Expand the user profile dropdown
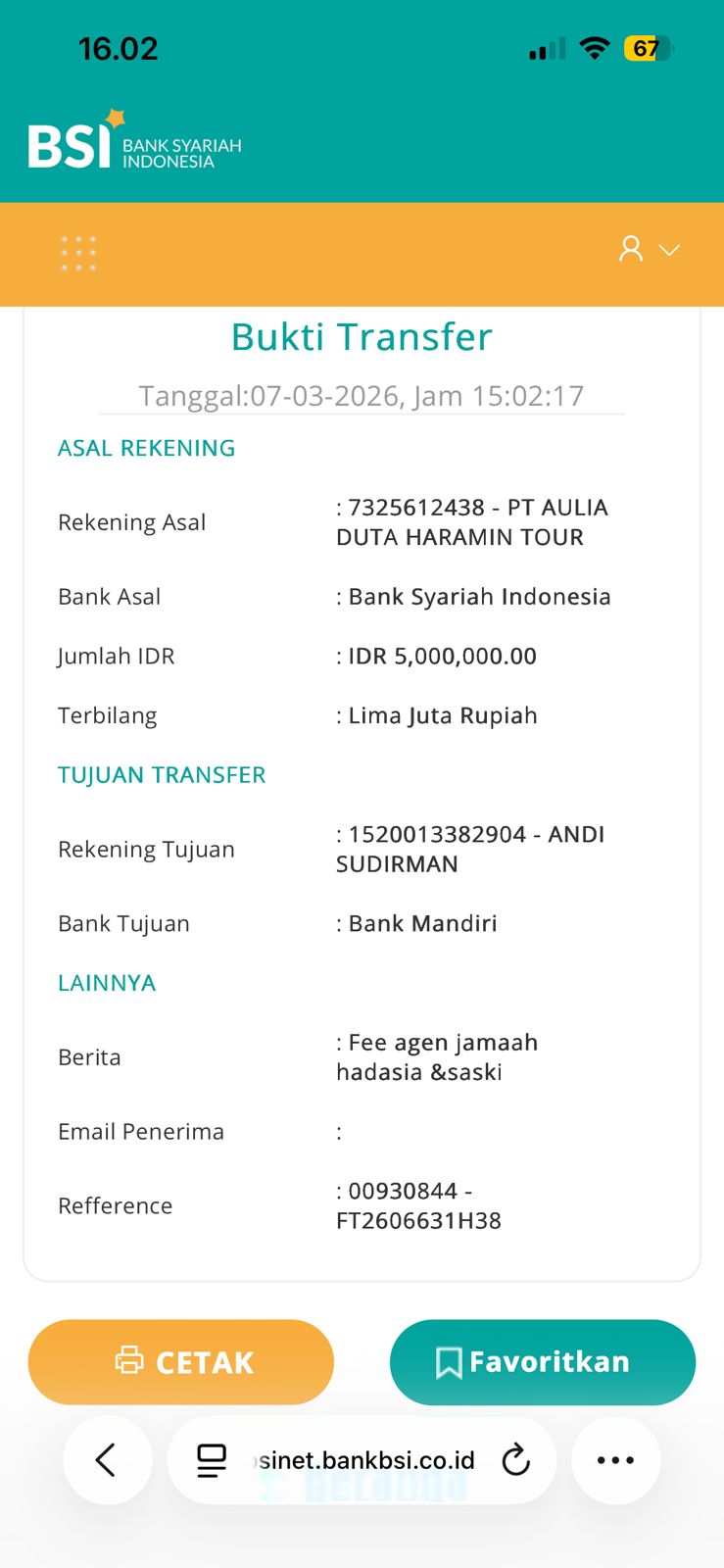Image resolution: width=724 pixels, height=1568 pixels. (649, 250)
